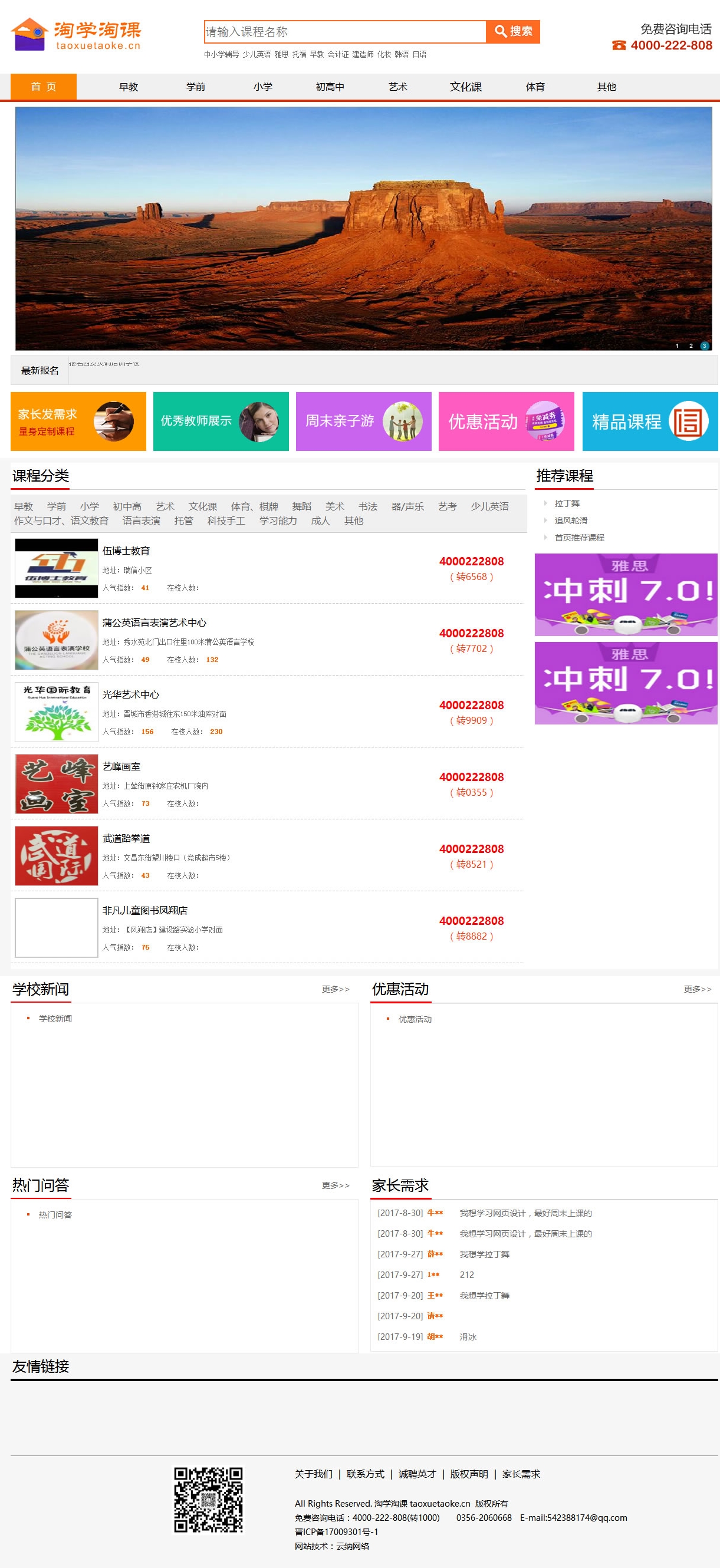The width and height of the screenshot is (720, 1568).
Task: Go to the 文化课 navigation tab
Action: pyautogui.click(x=466, y=87)
